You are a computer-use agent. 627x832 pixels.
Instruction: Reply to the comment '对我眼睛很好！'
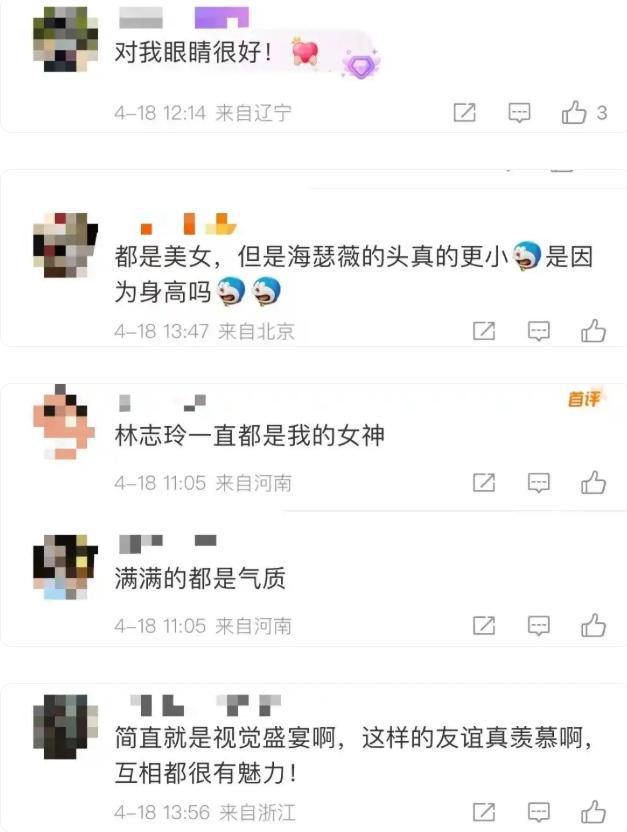519,113
